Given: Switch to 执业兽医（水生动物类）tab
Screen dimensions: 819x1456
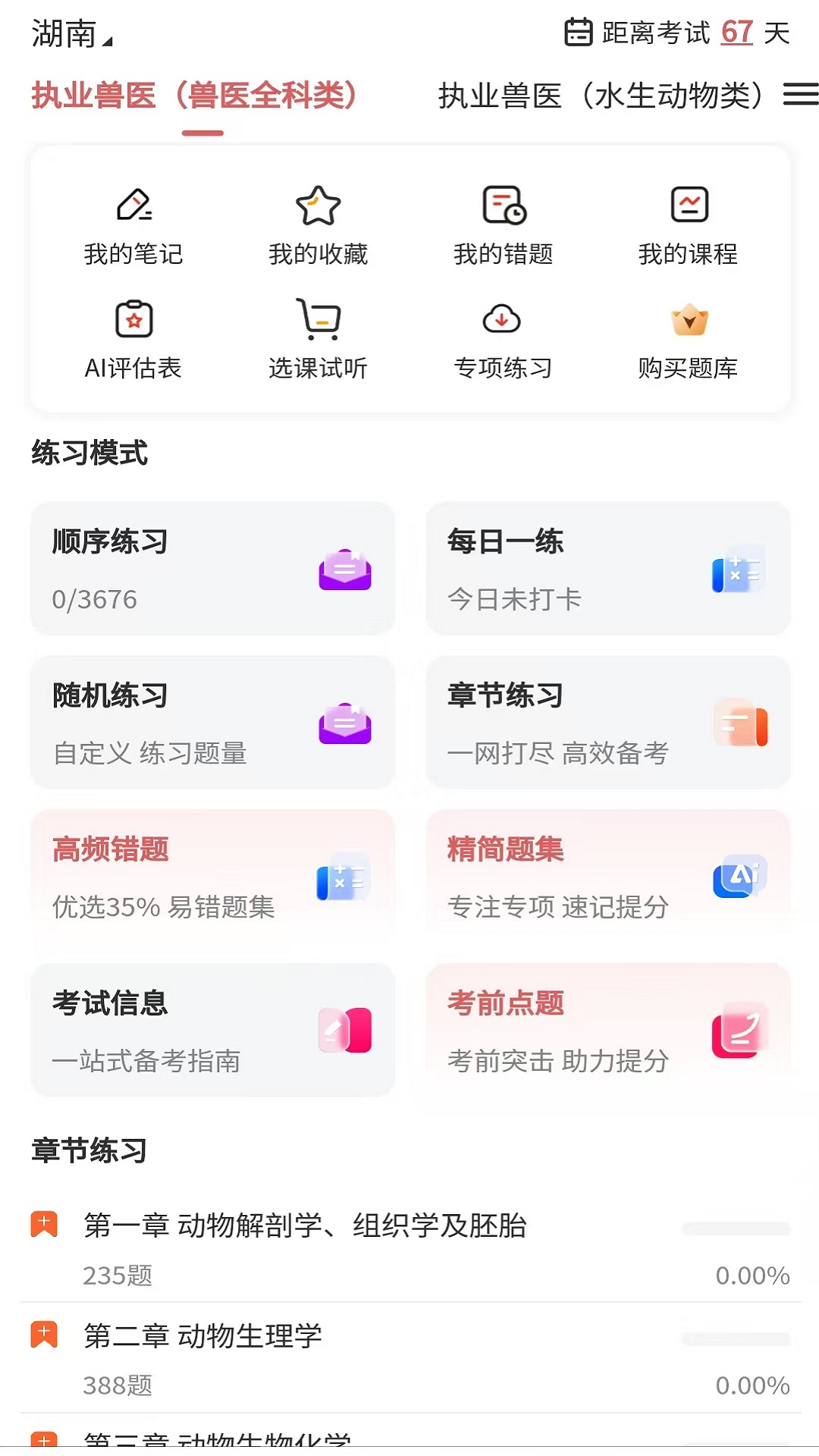Looking at the screenshot, I should point(603,97).
